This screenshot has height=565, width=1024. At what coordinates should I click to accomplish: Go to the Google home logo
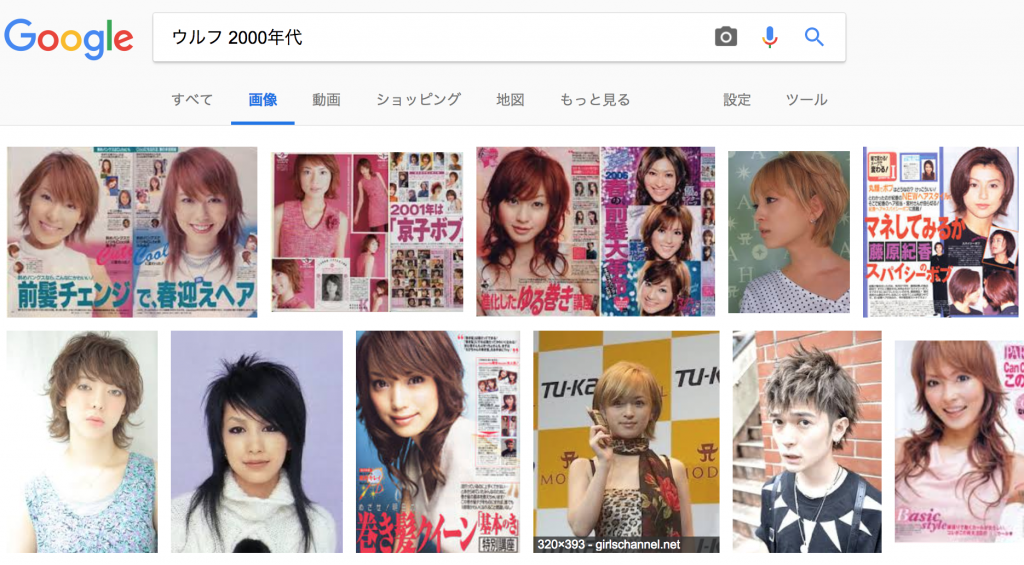pyautogui.click(x=68, y=37)
